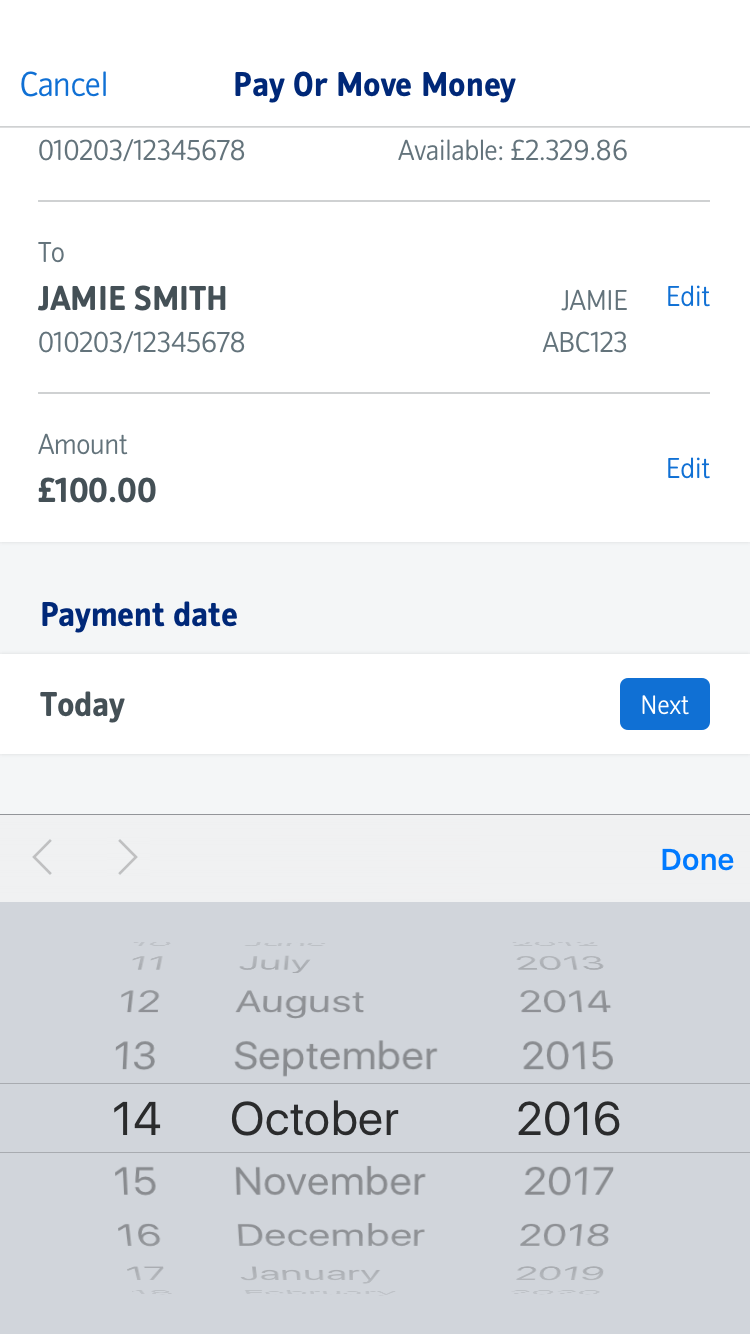Choose November in the month wheel

click(x=330, y=1182)
